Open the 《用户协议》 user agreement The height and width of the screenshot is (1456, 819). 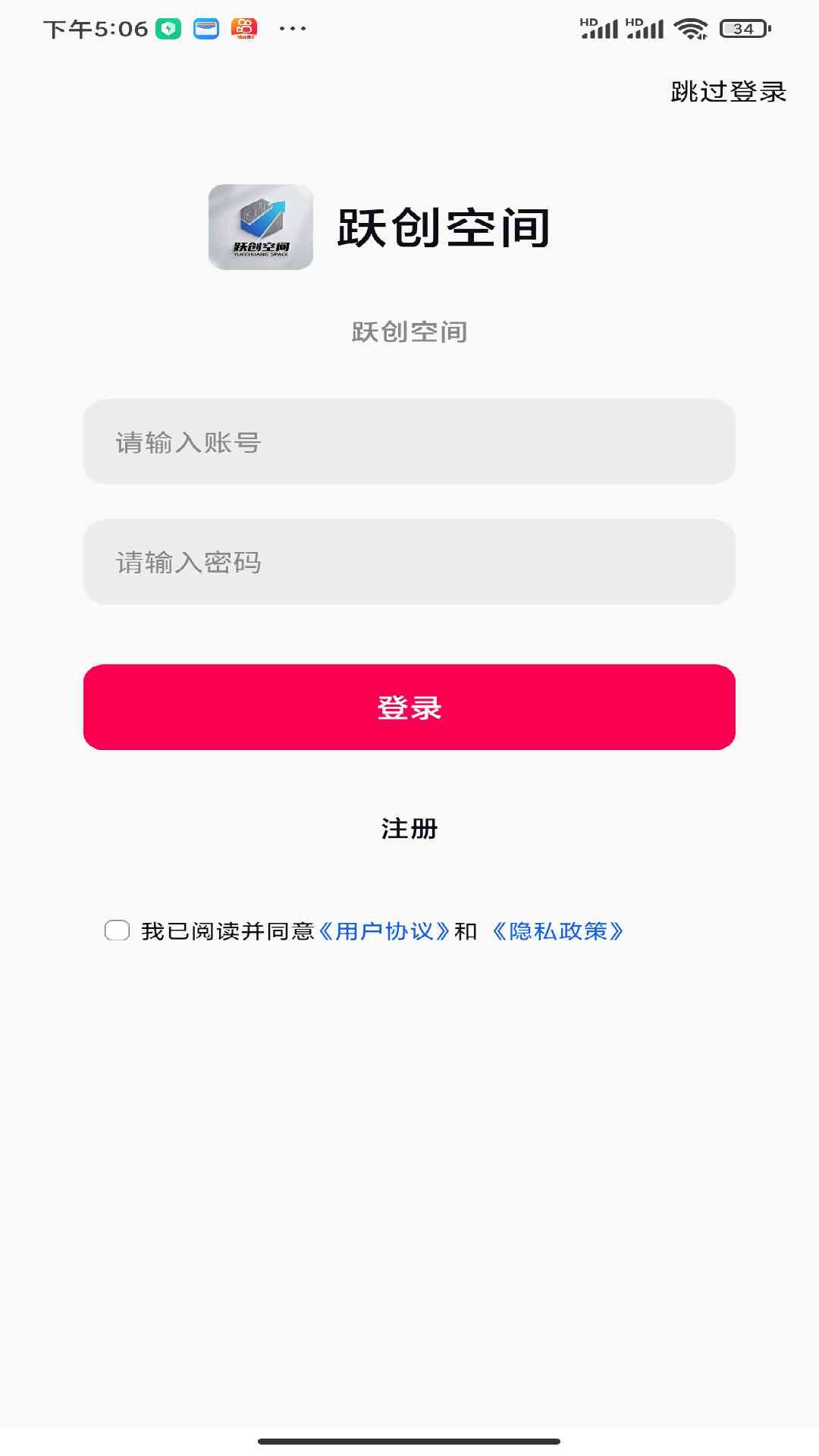384,931
